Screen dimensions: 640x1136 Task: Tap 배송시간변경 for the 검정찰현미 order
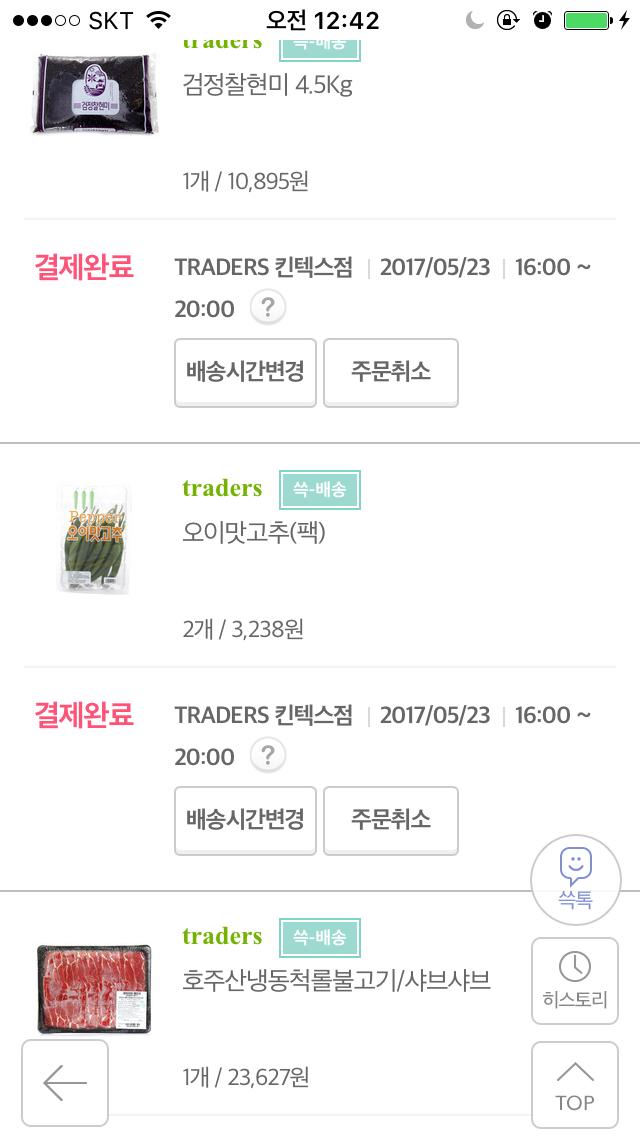pyautogui.click(x=245, y=372)
